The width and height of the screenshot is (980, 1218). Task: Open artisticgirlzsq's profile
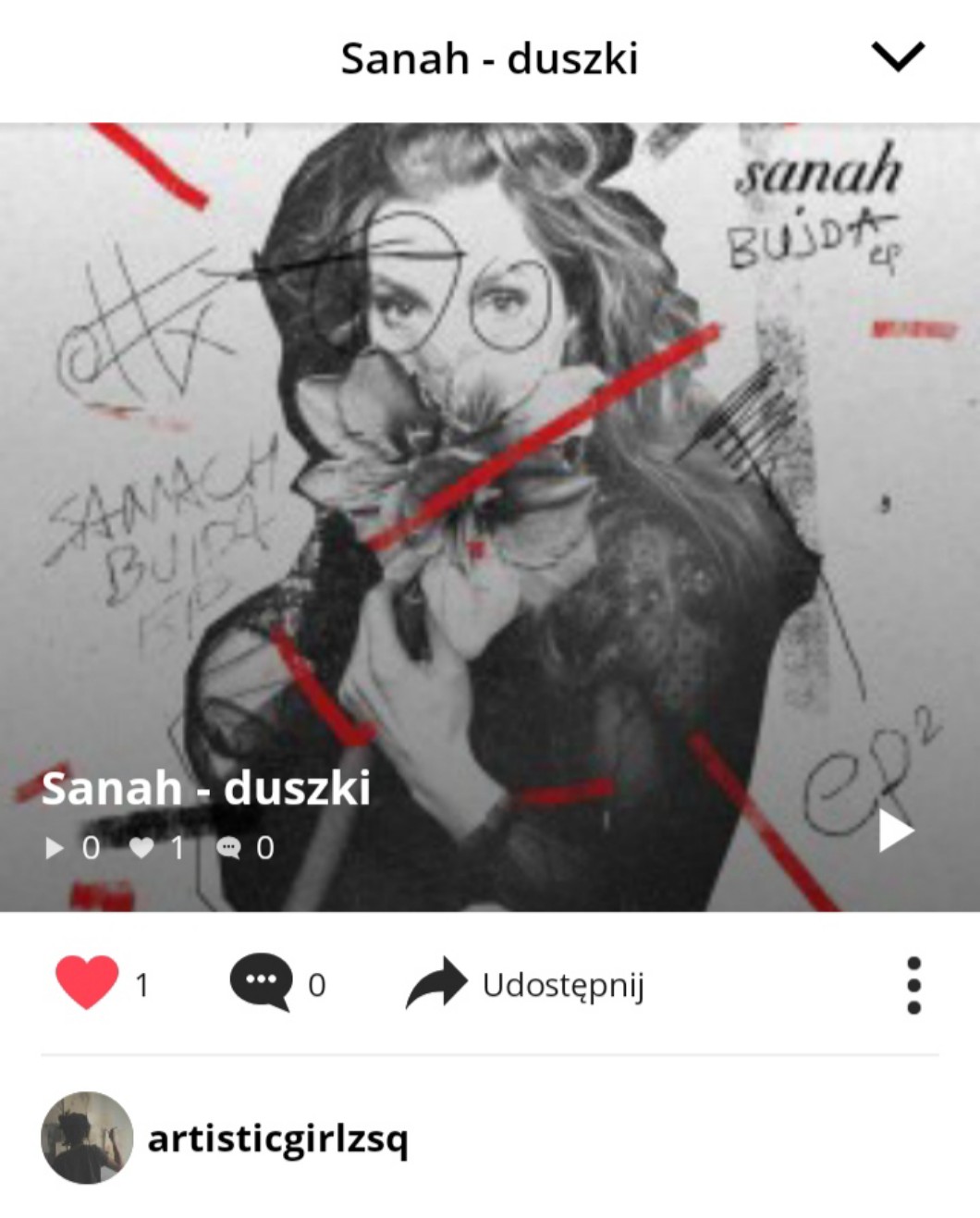click(x=277, y=1138)
